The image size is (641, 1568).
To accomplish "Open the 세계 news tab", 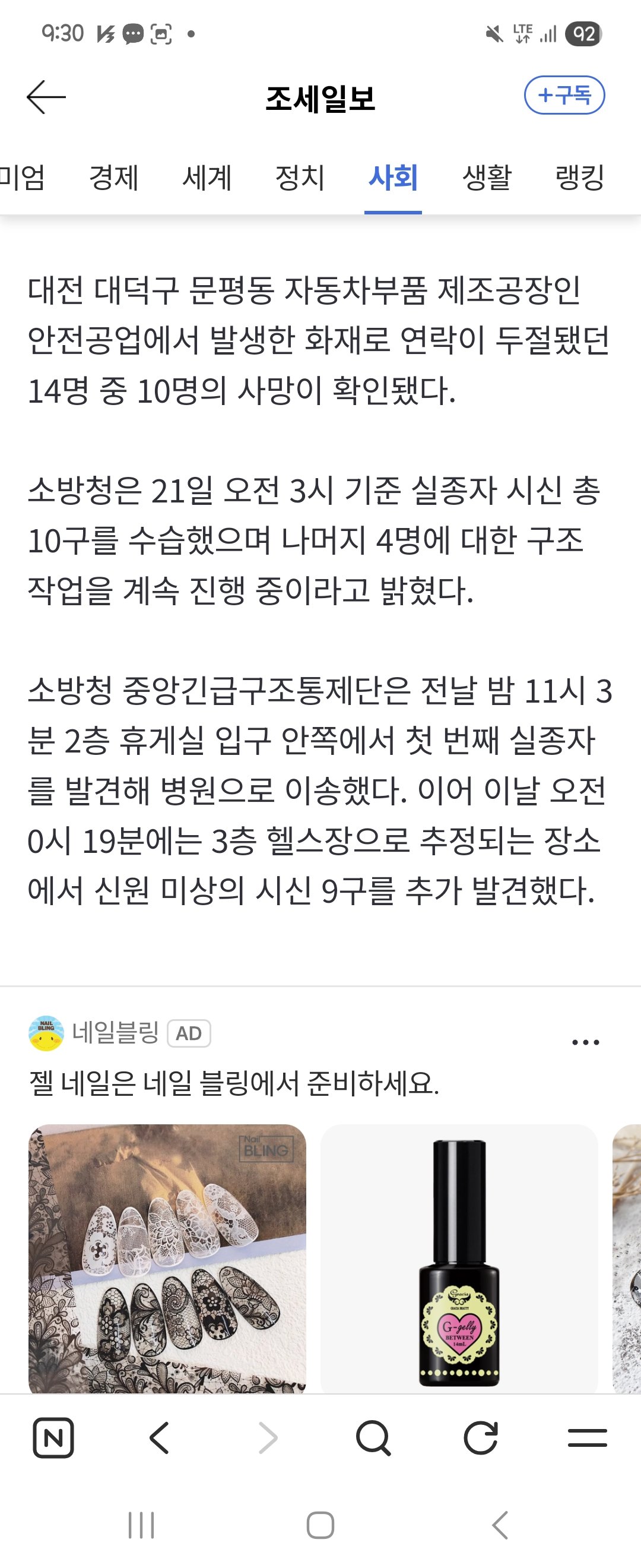I will (x=207, y=178).
